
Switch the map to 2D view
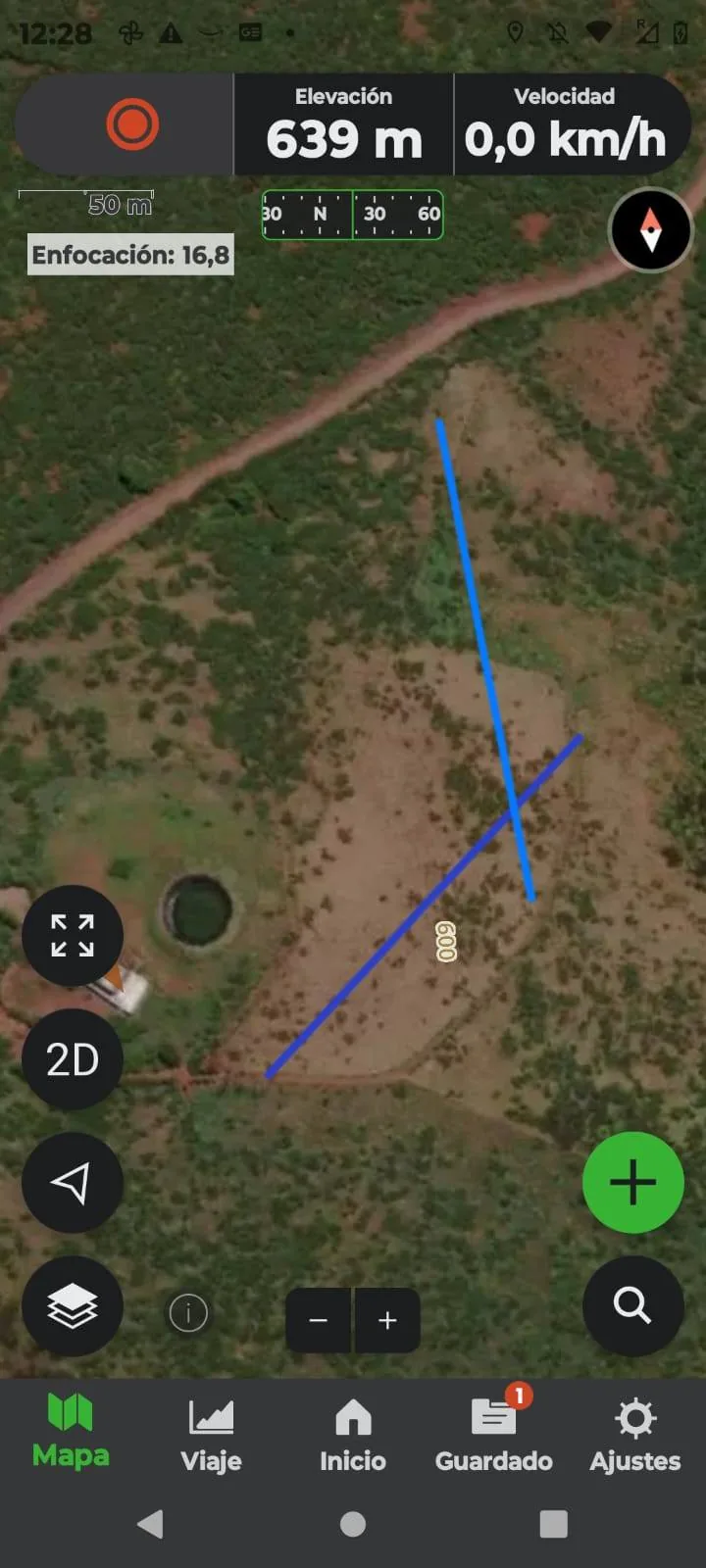[73, 1059]
